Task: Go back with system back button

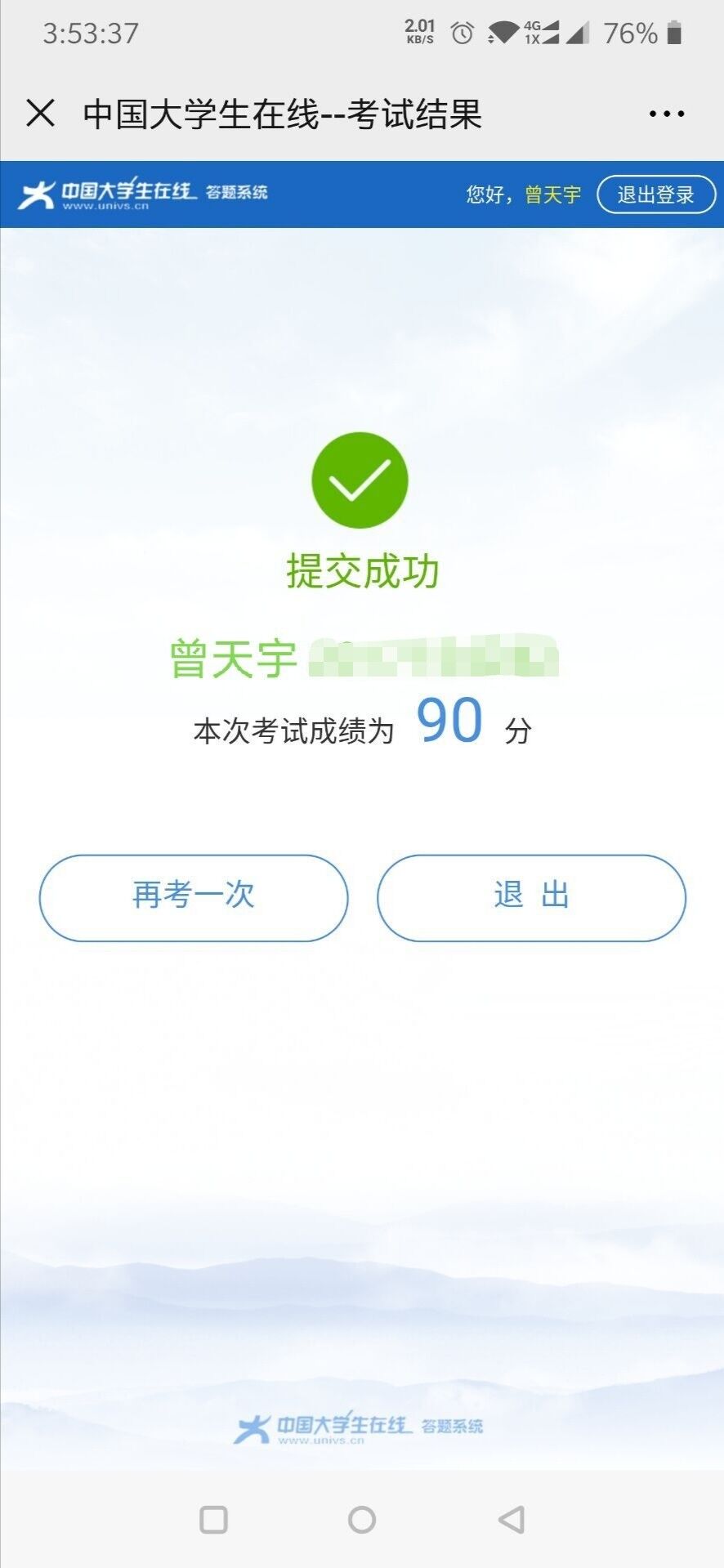Action: tap(512, 1519)
